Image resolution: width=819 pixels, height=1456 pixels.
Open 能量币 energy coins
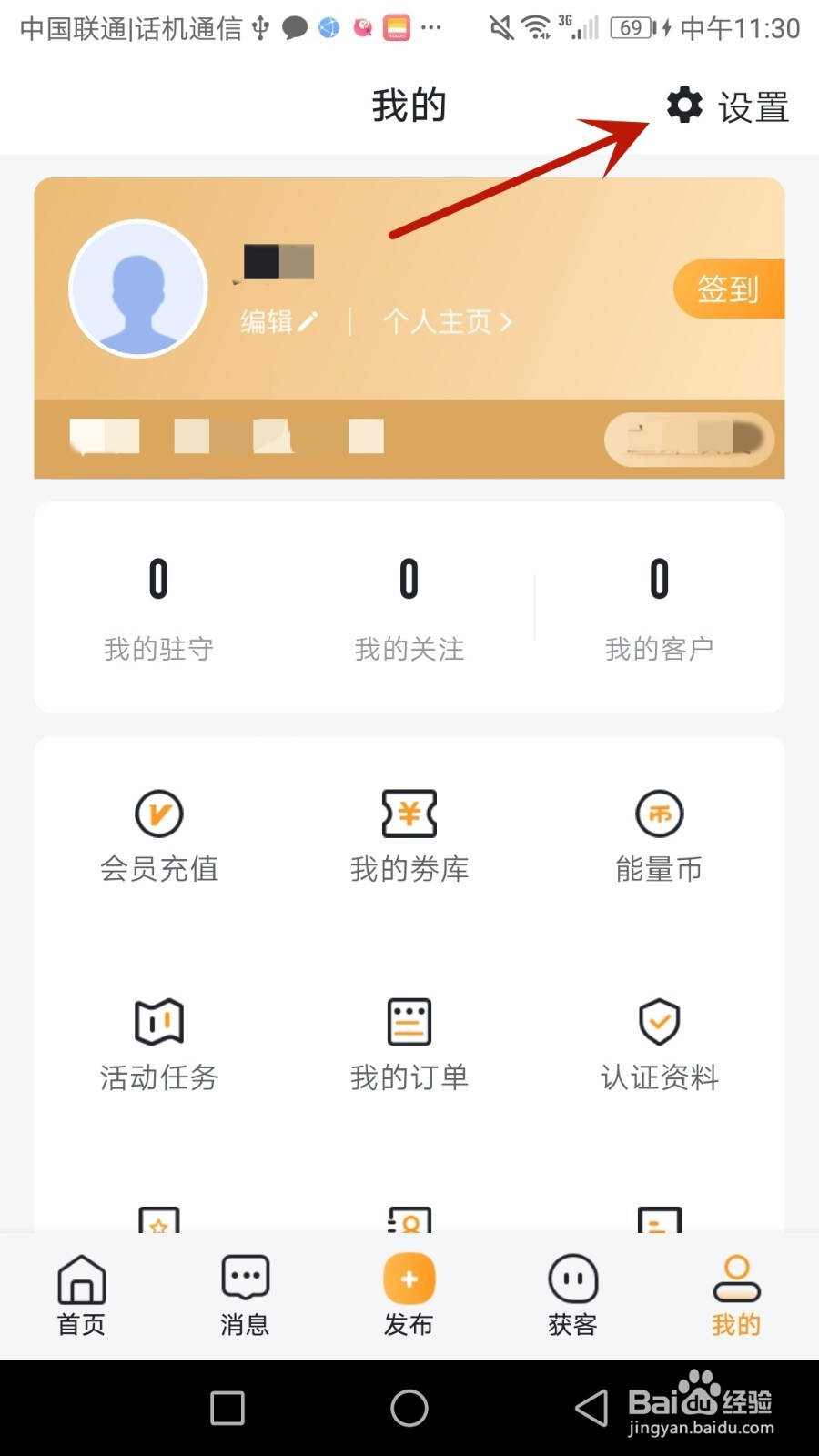659,837
